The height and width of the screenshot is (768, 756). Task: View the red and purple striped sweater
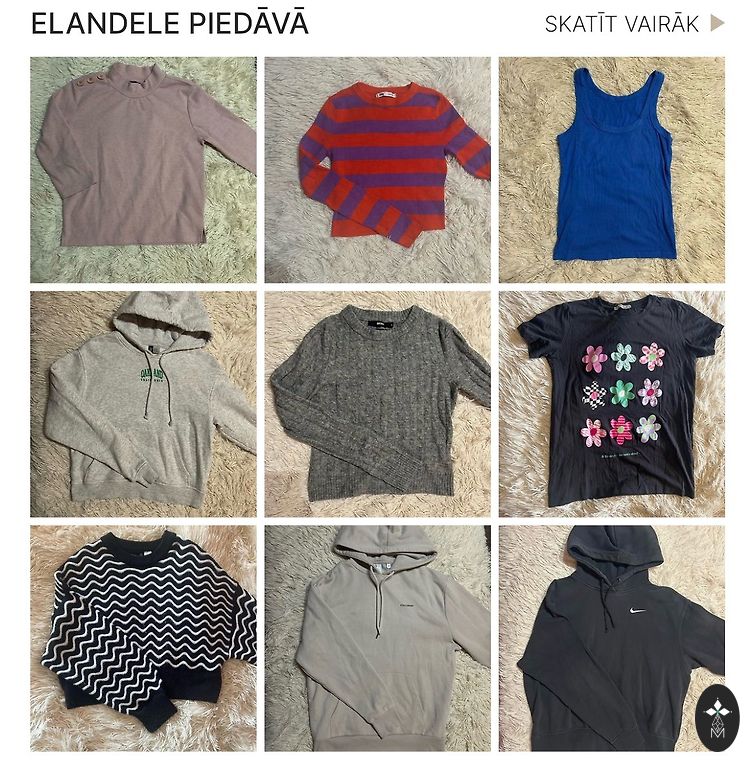377,169
